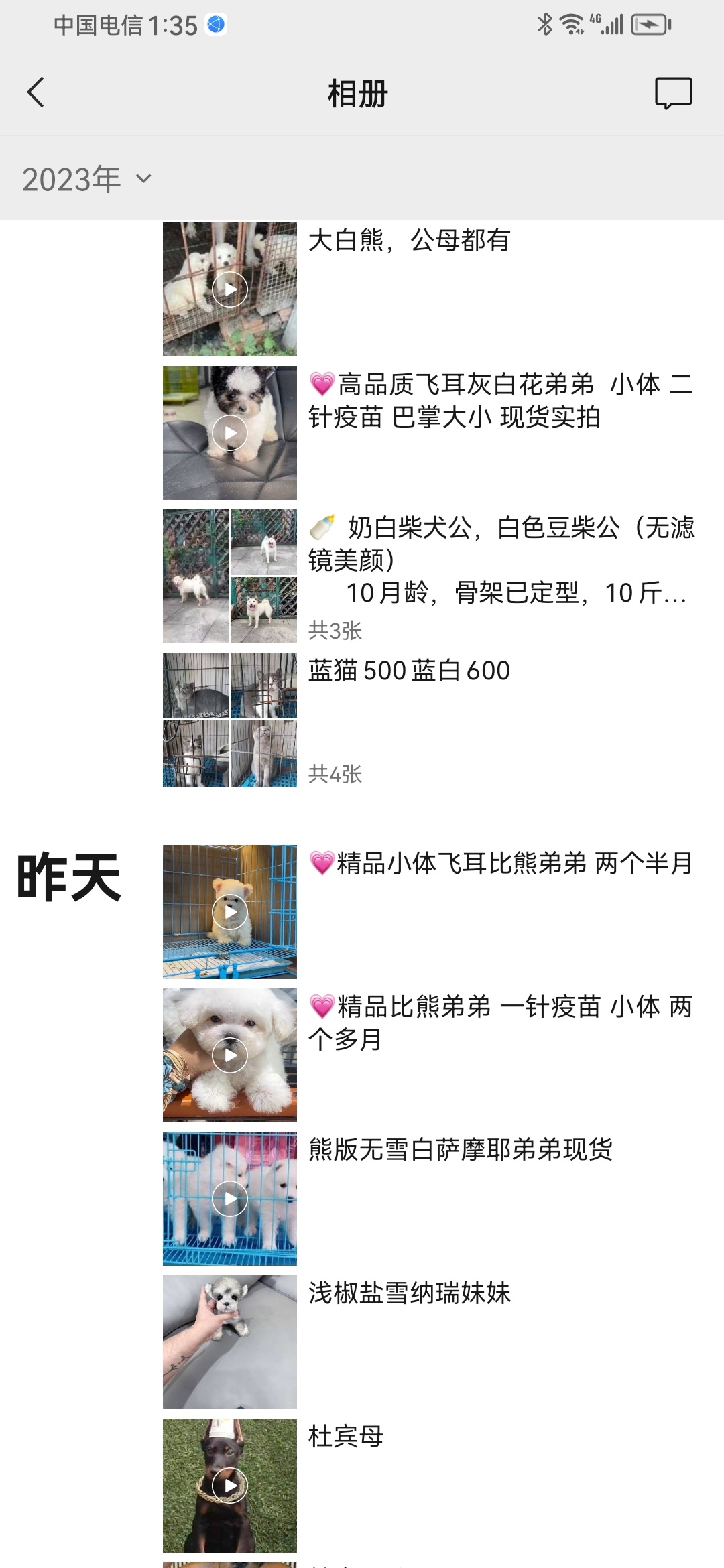
Task: Play the 杜宾母 video
Action: (x=230, y=1486)
